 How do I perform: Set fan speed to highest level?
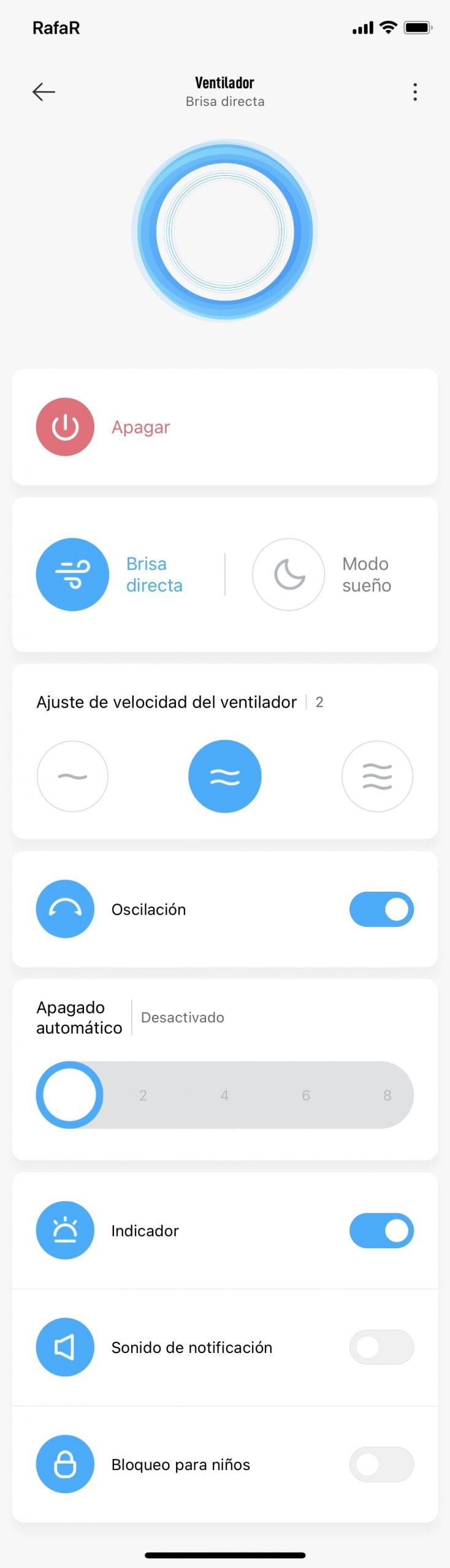[377, 777]
